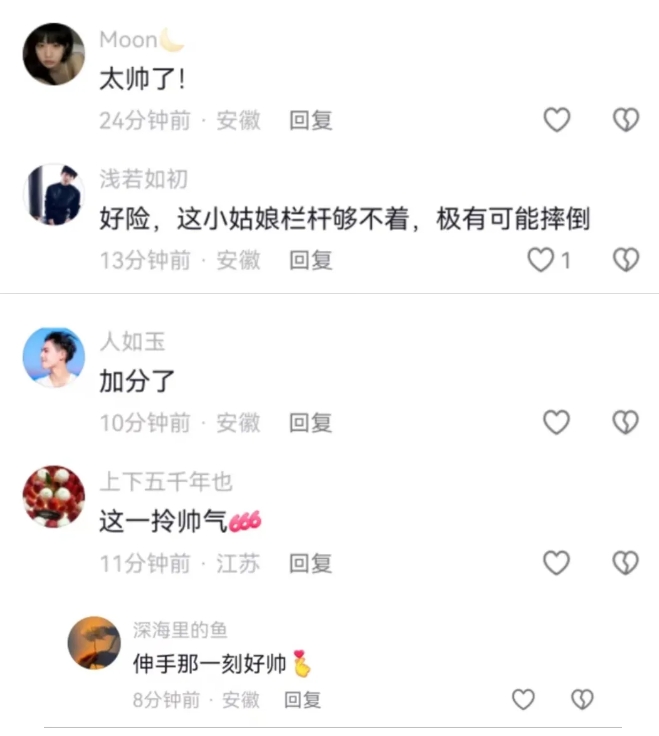Open 上下五千年也's profile avatar
Image resolution: width=659 pixels, height=736 pixels.
[53, 497]
